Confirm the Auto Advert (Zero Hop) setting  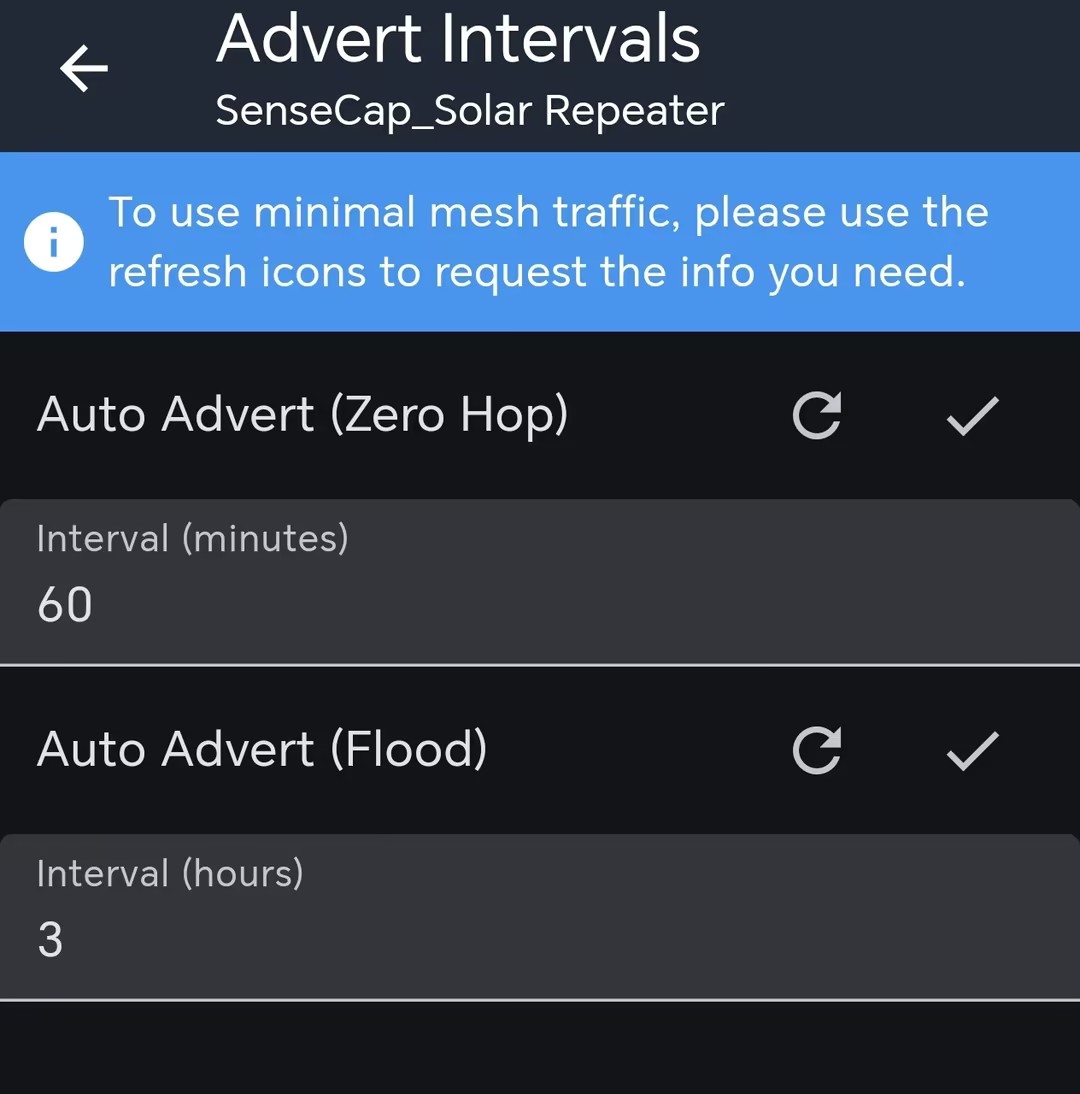point(972,416)
